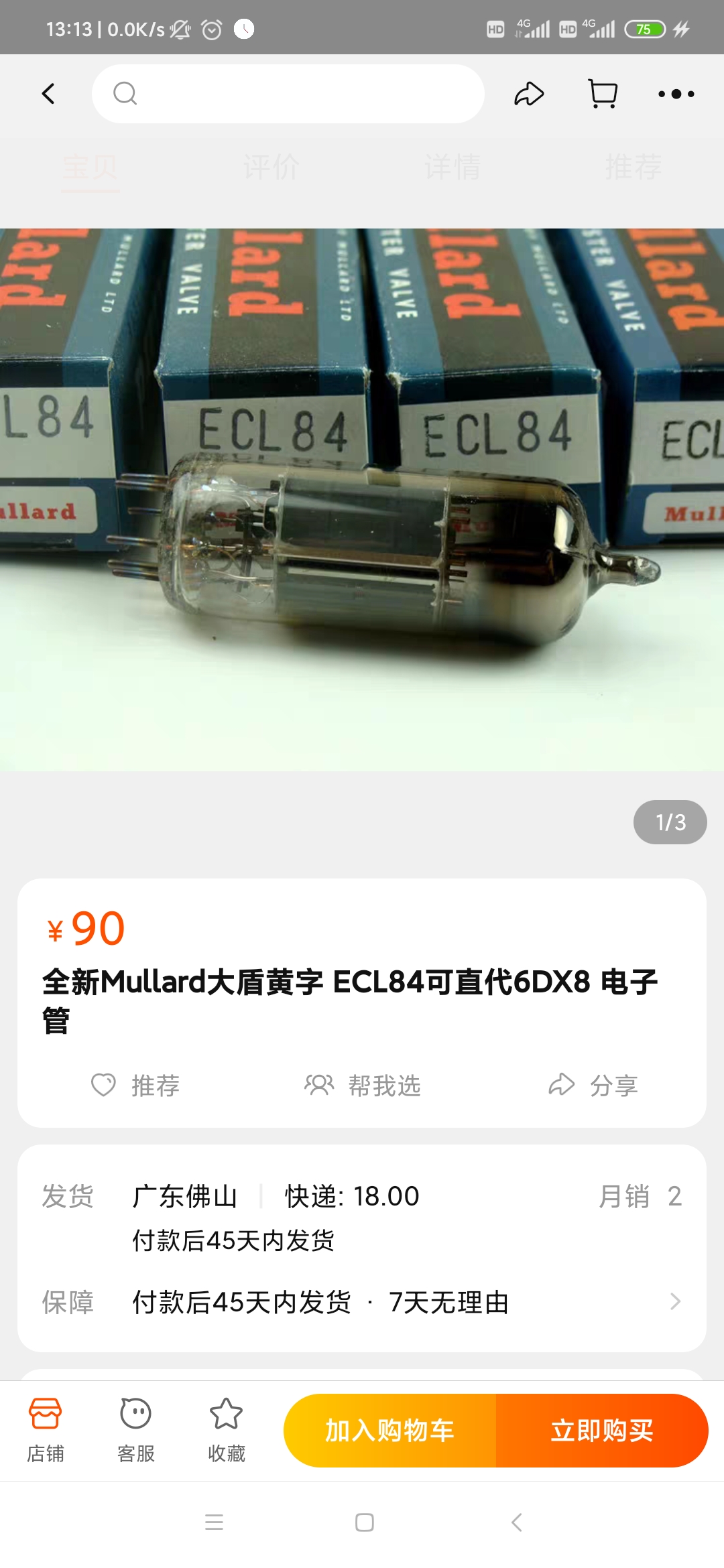Tap the 分享 button under the title
The width and height of the screenshot is (724, 1568).
click(593, 1085)
